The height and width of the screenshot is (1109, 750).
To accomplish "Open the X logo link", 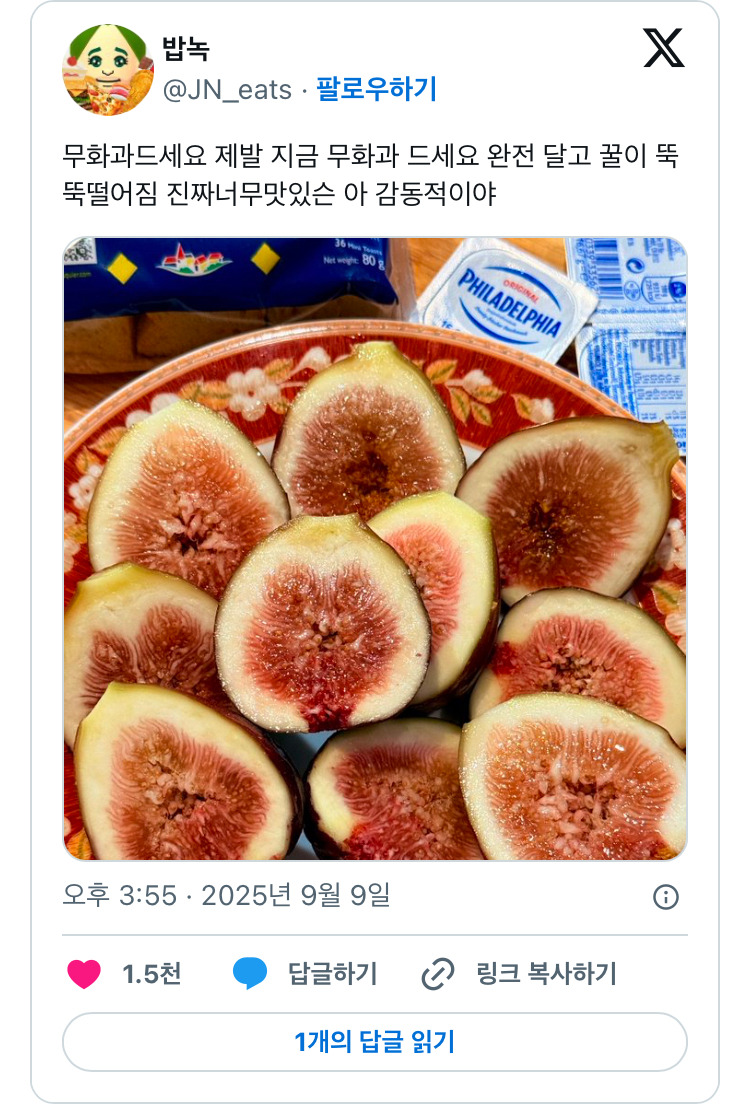I will 664,48.
